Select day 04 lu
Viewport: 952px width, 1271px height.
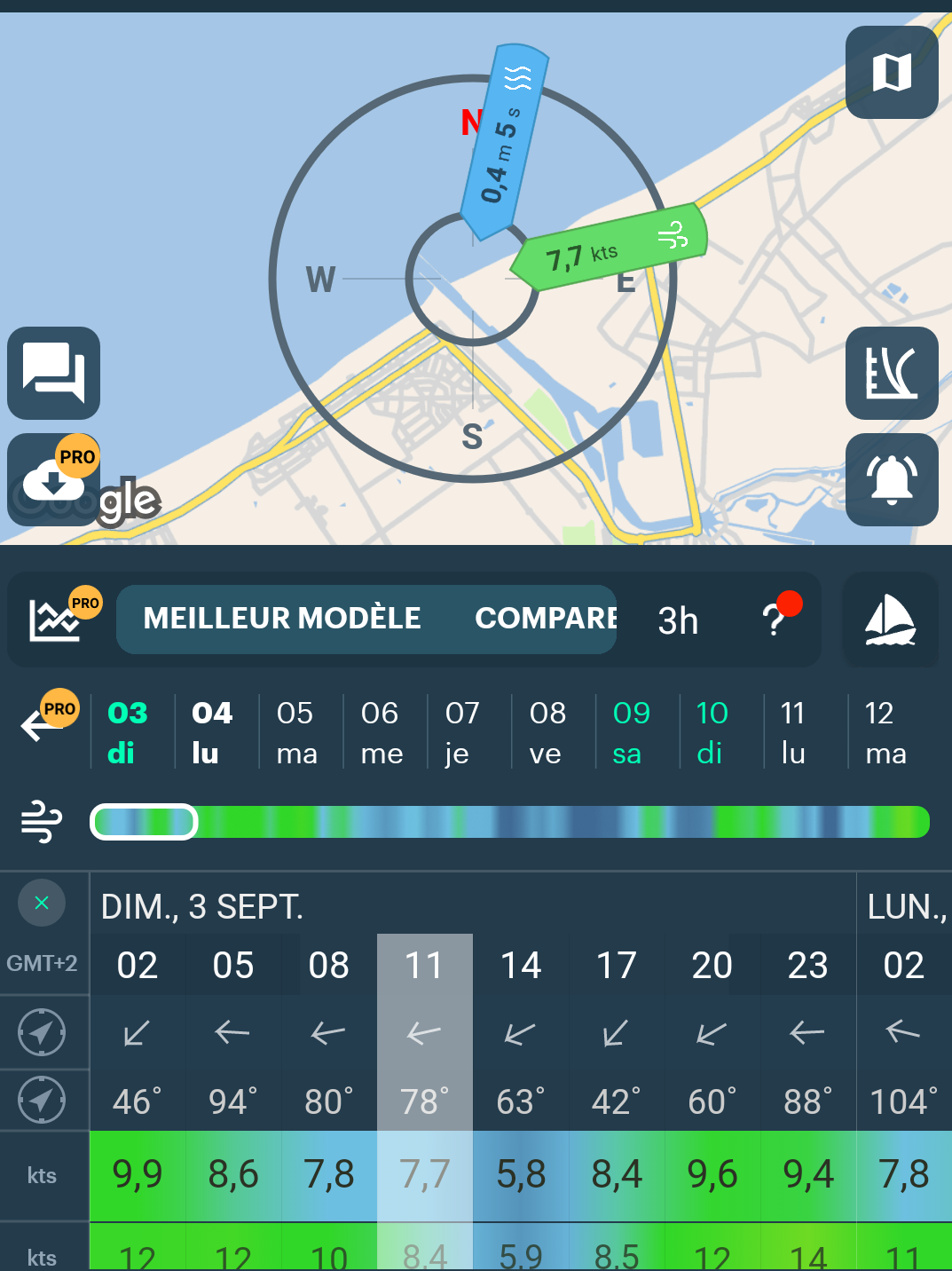pyautogui.click(x=213, y=732)
